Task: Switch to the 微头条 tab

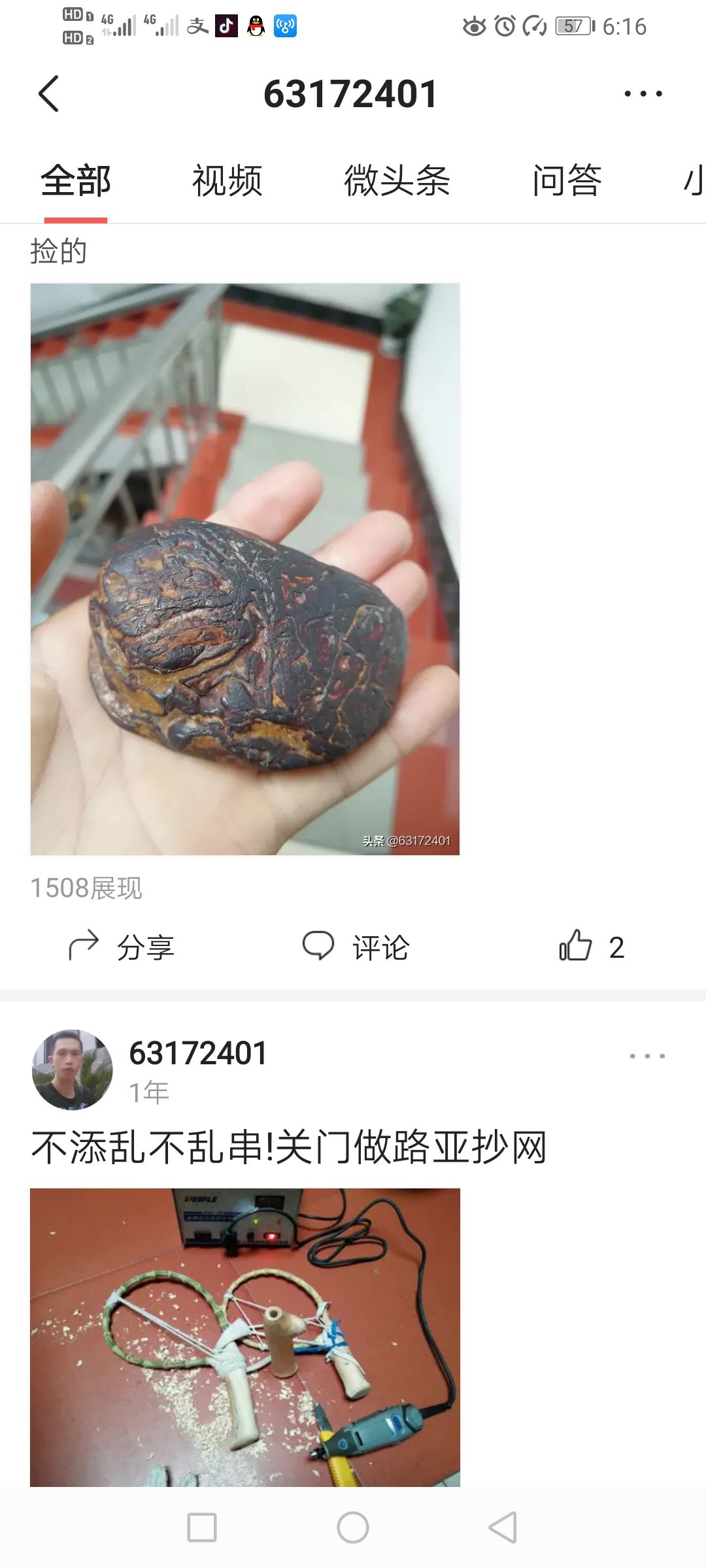Action: pos(397,181)
